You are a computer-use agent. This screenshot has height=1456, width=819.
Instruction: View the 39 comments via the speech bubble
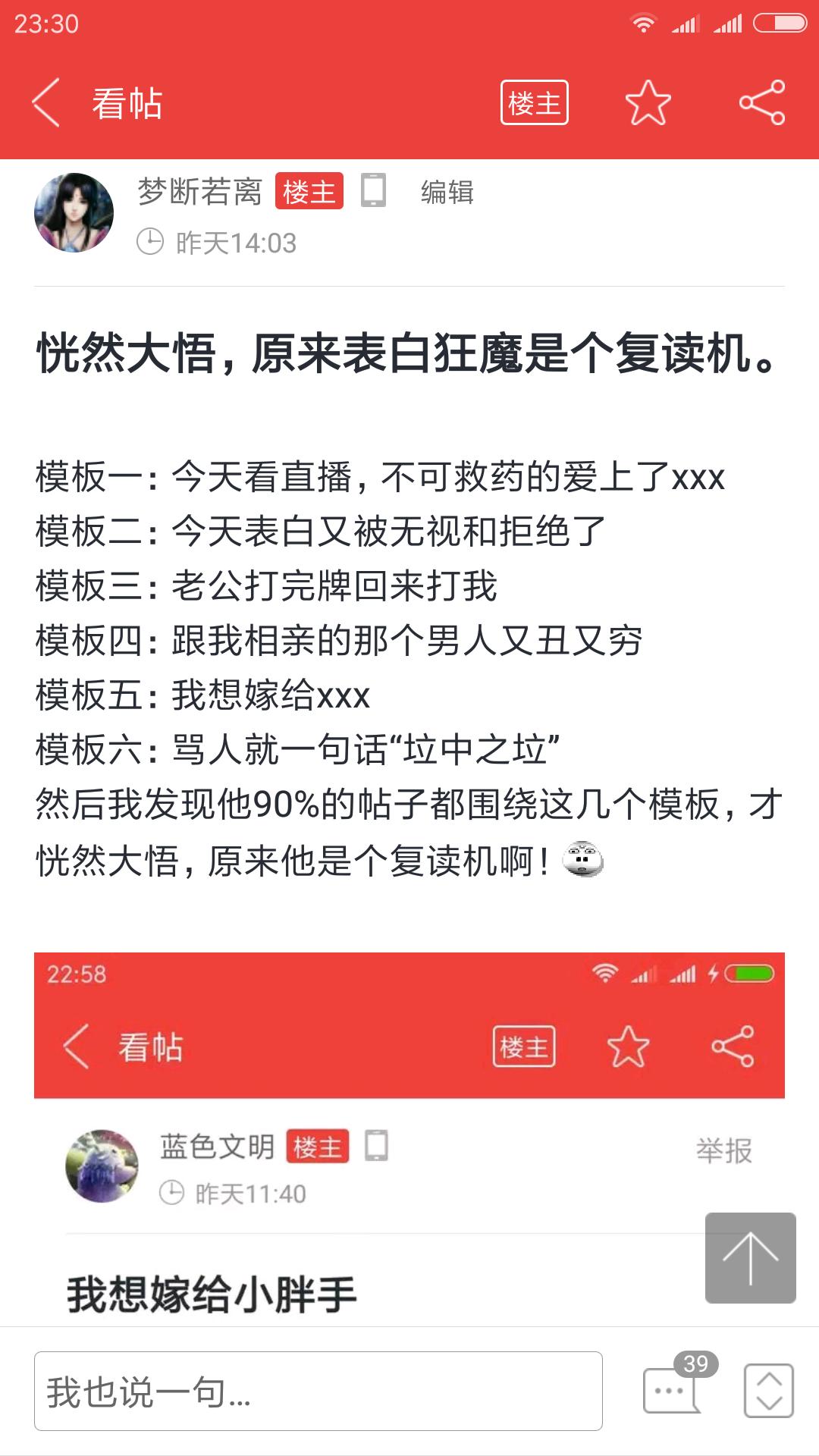coord(675,1386)
